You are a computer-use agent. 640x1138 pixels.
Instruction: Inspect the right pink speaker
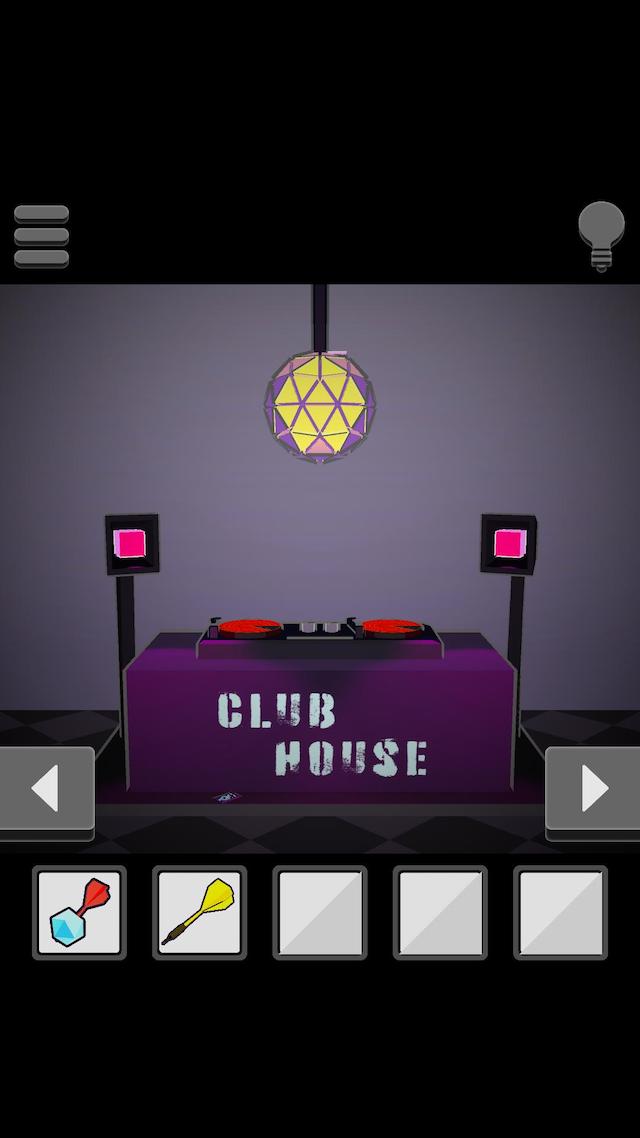tap(508, 544)
